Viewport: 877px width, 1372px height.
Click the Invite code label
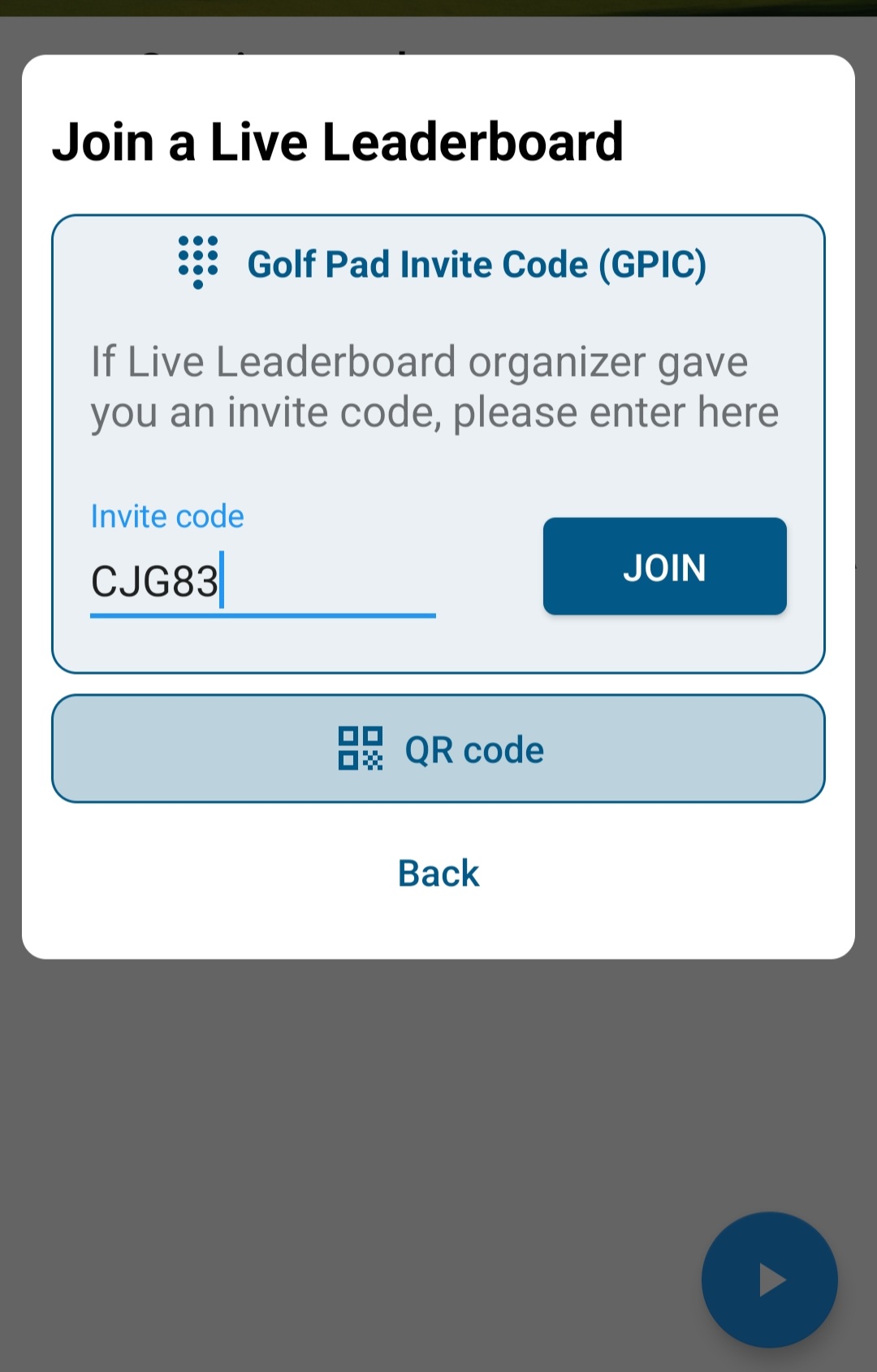[x=166, y=516]
